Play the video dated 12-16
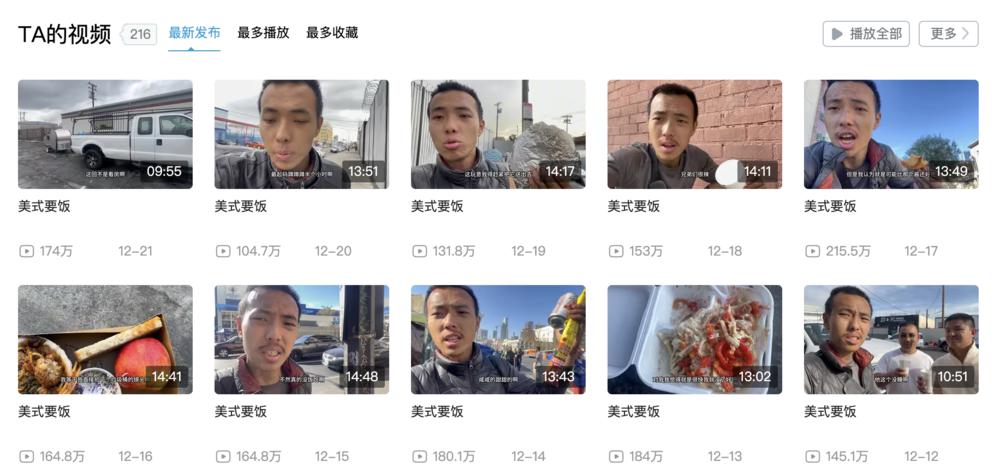 [x=105, y=340]
